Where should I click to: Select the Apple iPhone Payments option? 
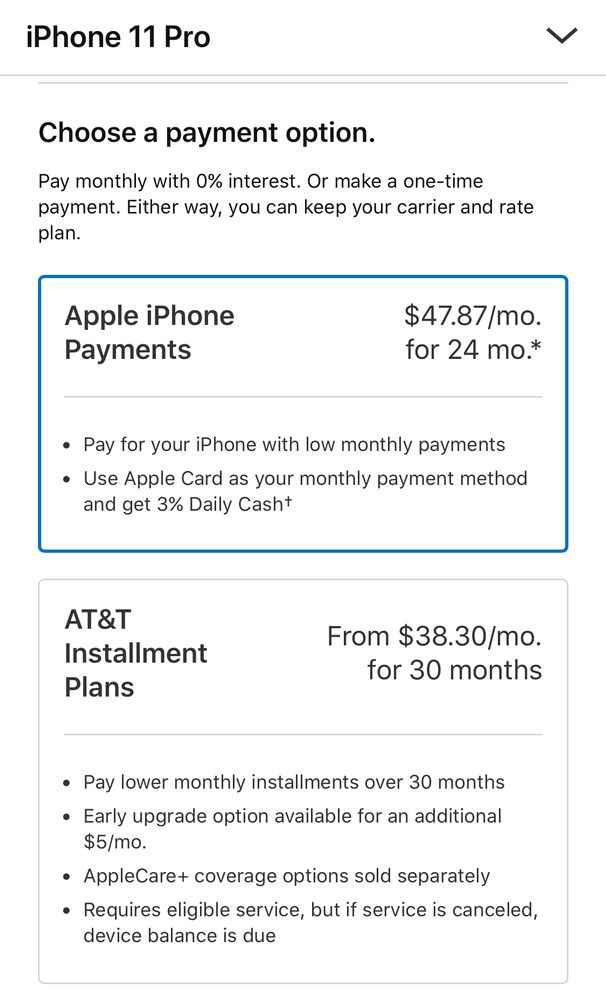[302, 413]
